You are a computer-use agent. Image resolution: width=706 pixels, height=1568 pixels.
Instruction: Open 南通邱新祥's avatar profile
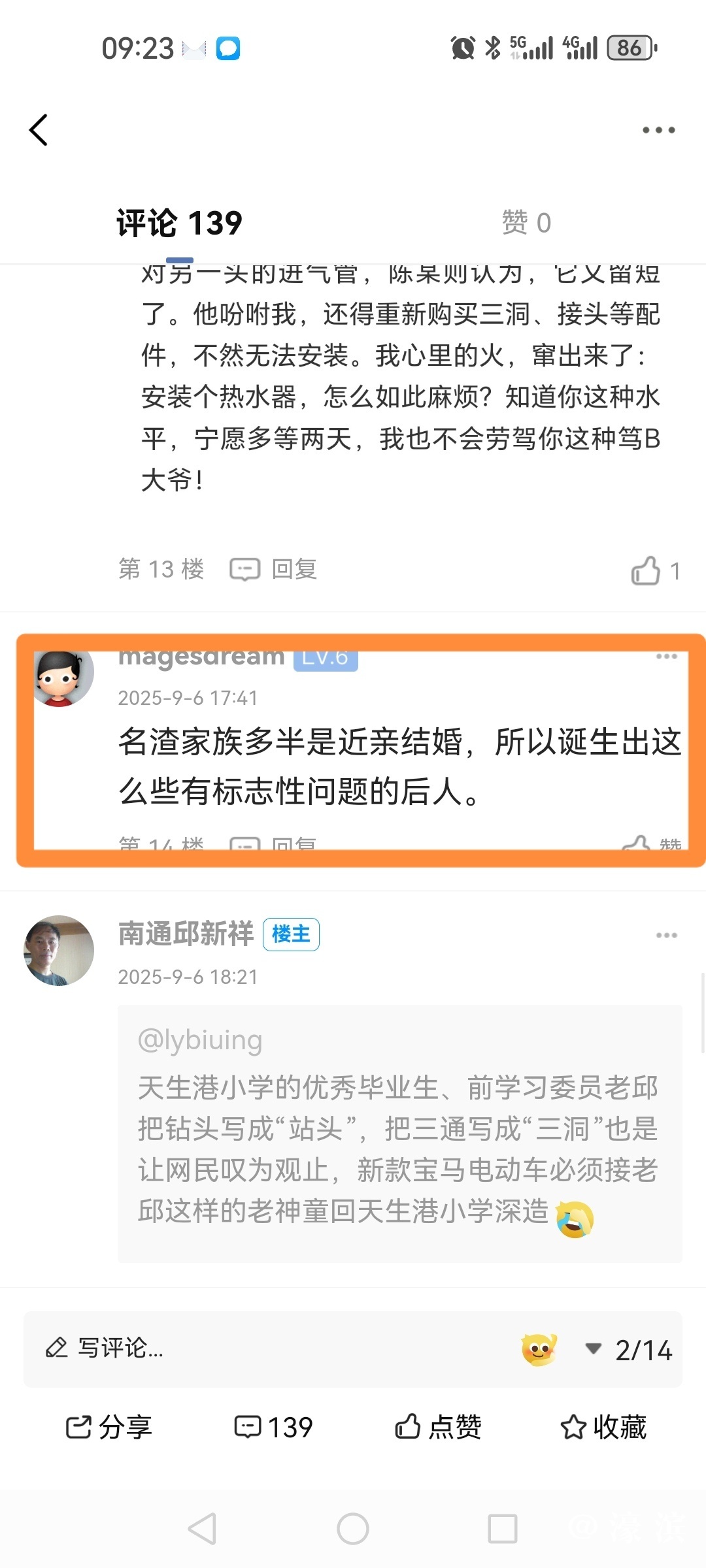59,950
